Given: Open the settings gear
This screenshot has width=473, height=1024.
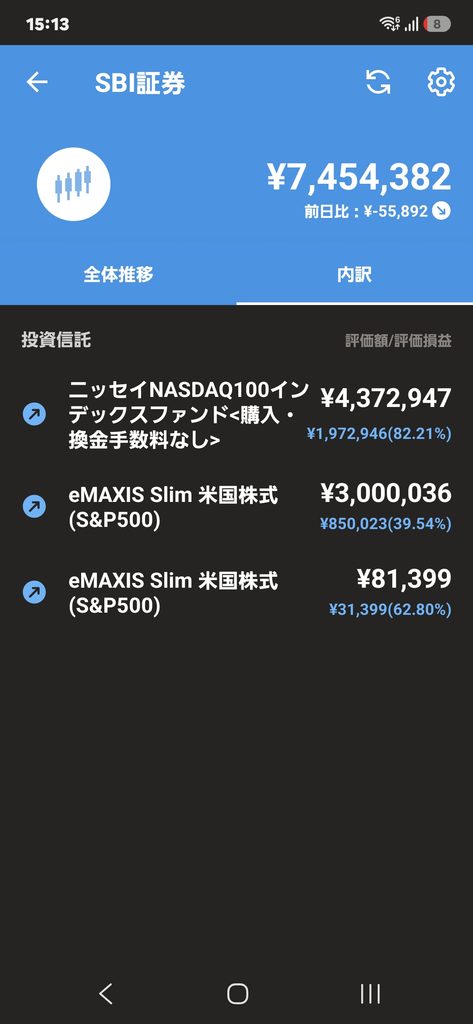Looking at the screenshot, I should click(x=441, y=82).
